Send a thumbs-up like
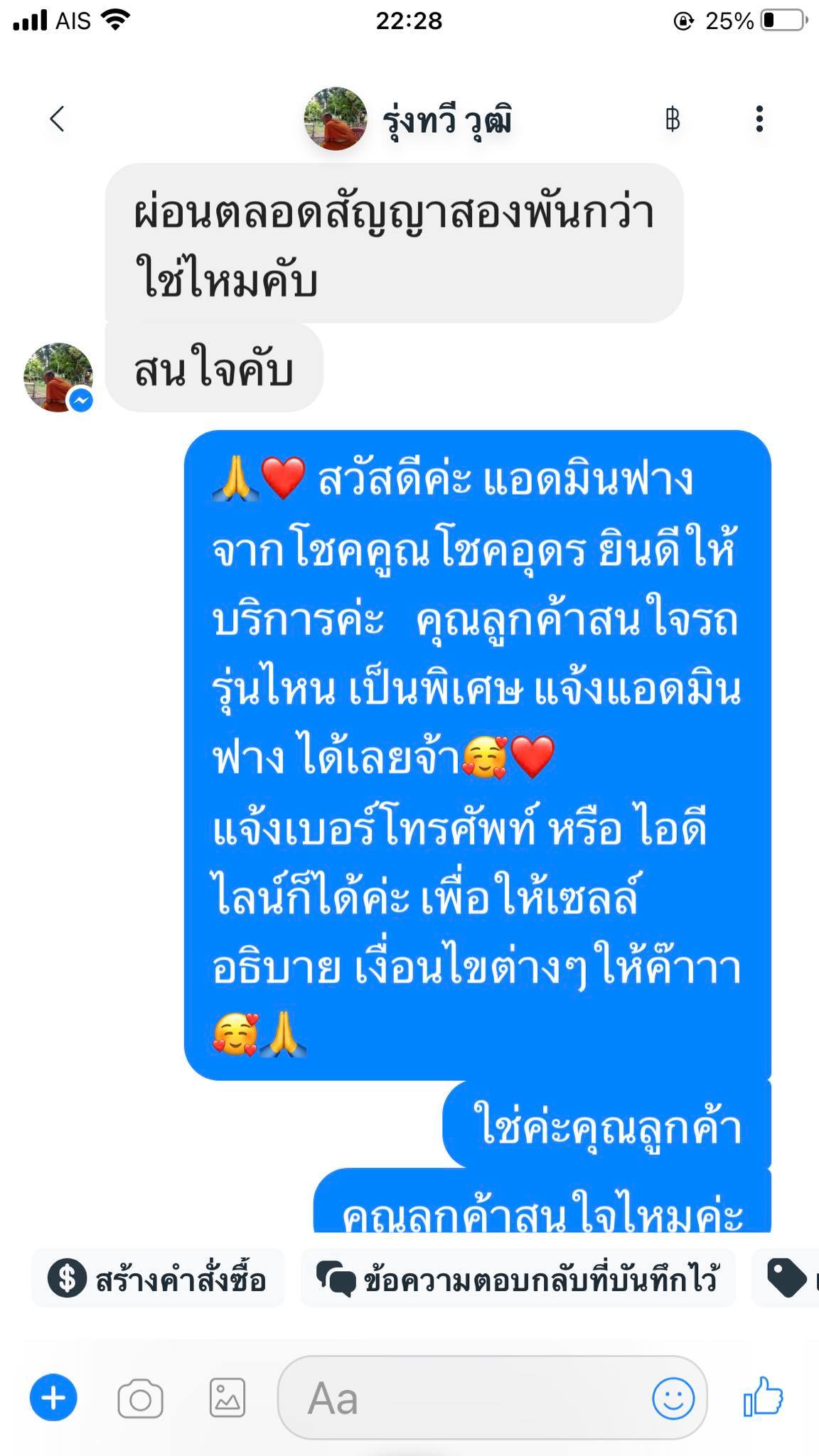Image resolution: width=819 pixels, height=1456 pixels. (764, 1396)
